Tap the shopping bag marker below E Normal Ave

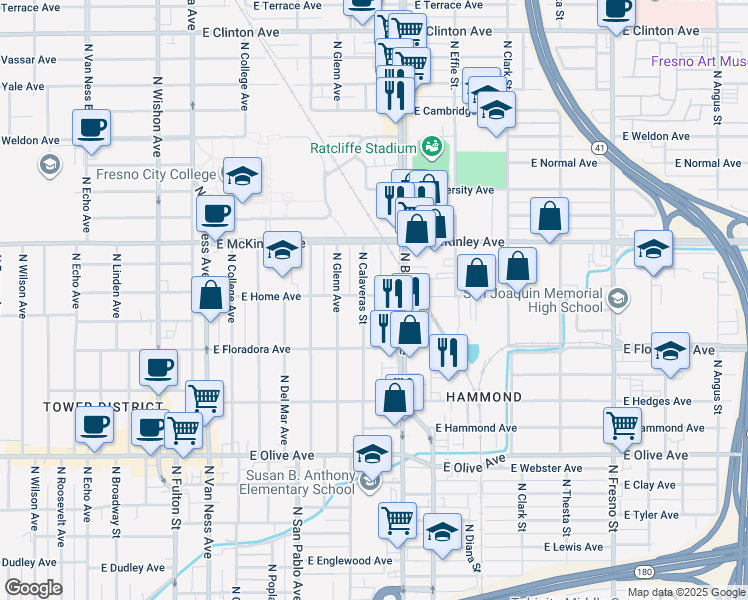[550, 219]
